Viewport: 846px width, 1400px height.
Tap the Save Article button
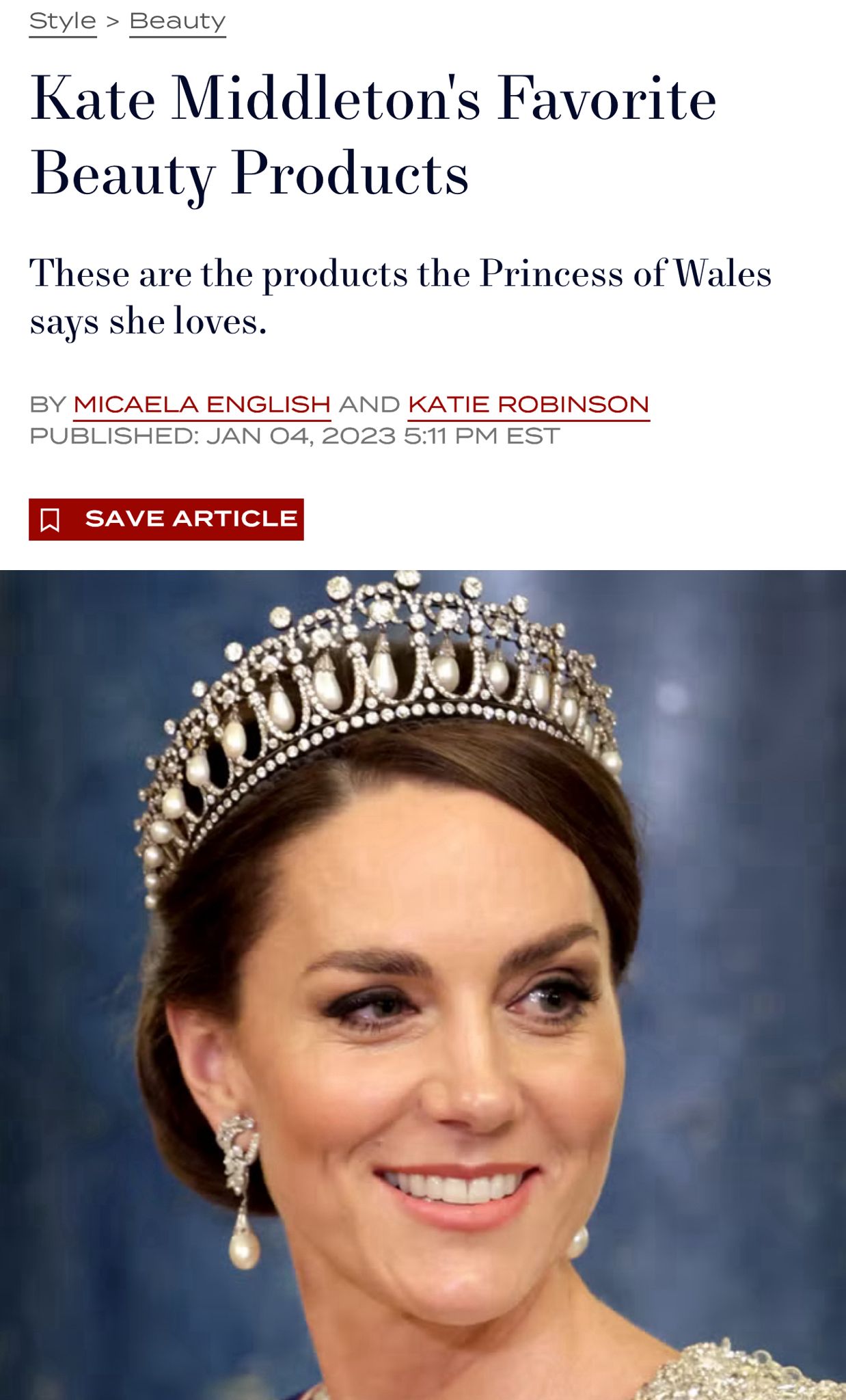pyautogui.click(x=166, y=520)
